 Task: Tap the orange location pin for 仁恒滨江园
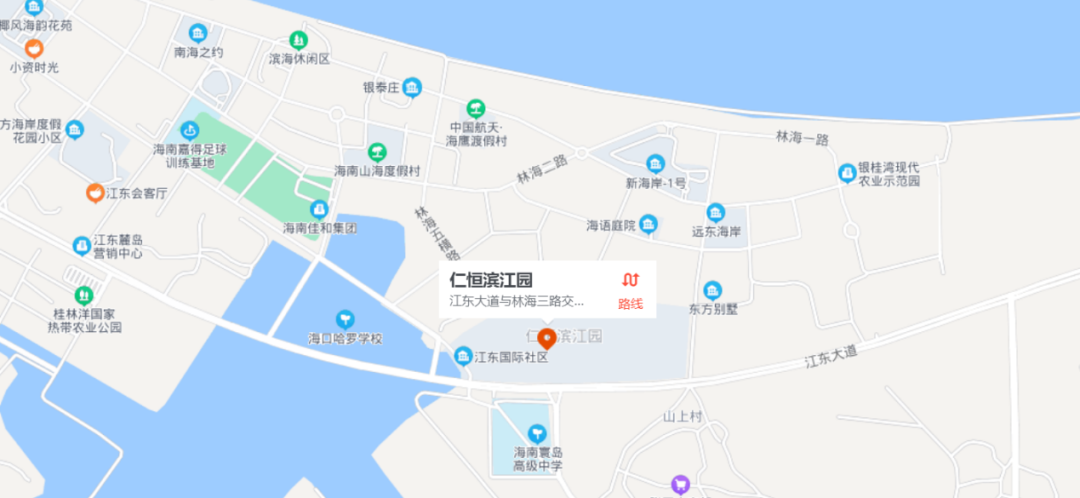point(547,337)
